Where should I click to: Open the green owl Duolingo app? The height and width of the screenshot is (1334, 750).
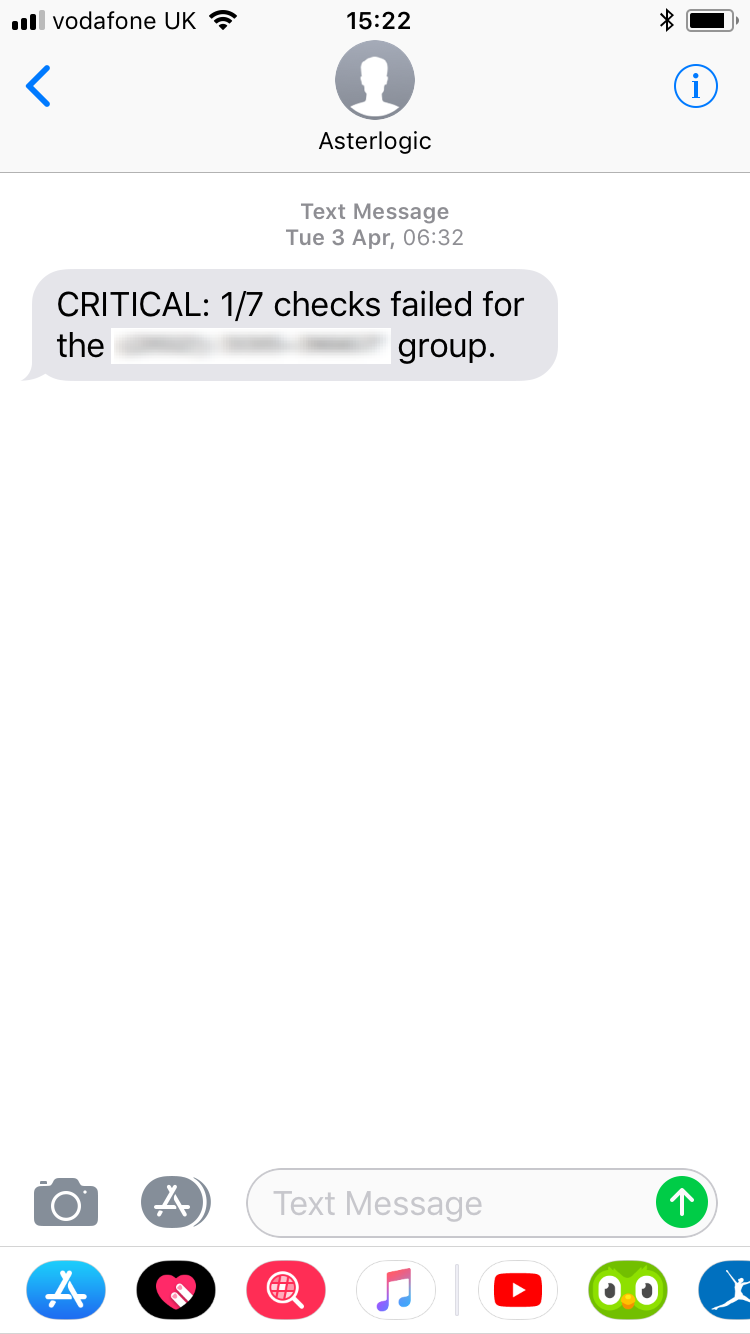pos(628,1290)
